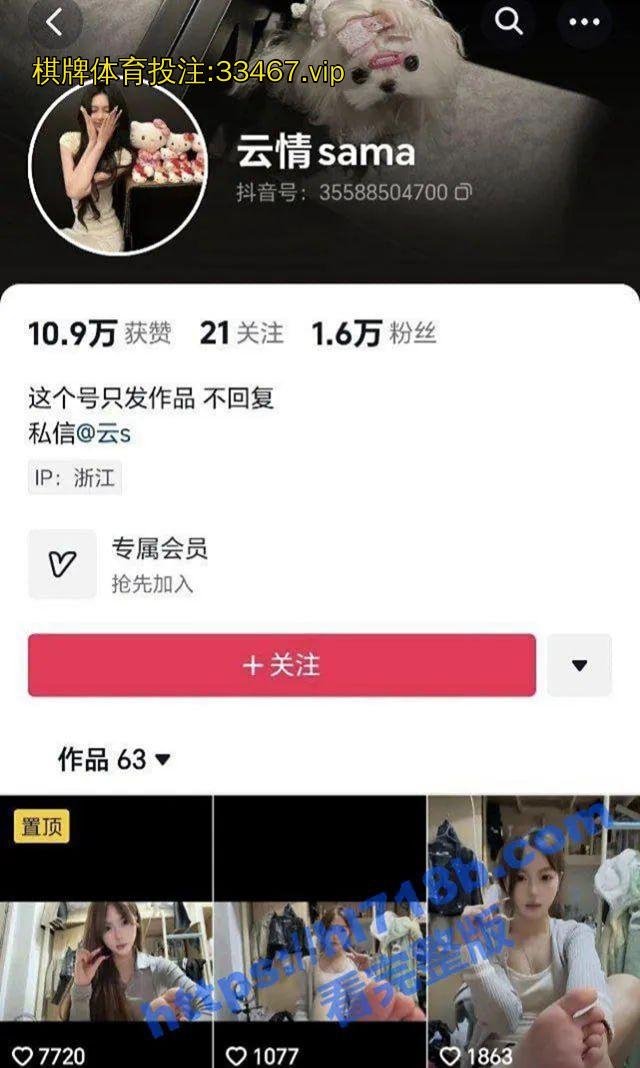Viewport: 640px width, 1068px height.
Task: Open the video with 1863 likes
Action: [x=533, y=930]
